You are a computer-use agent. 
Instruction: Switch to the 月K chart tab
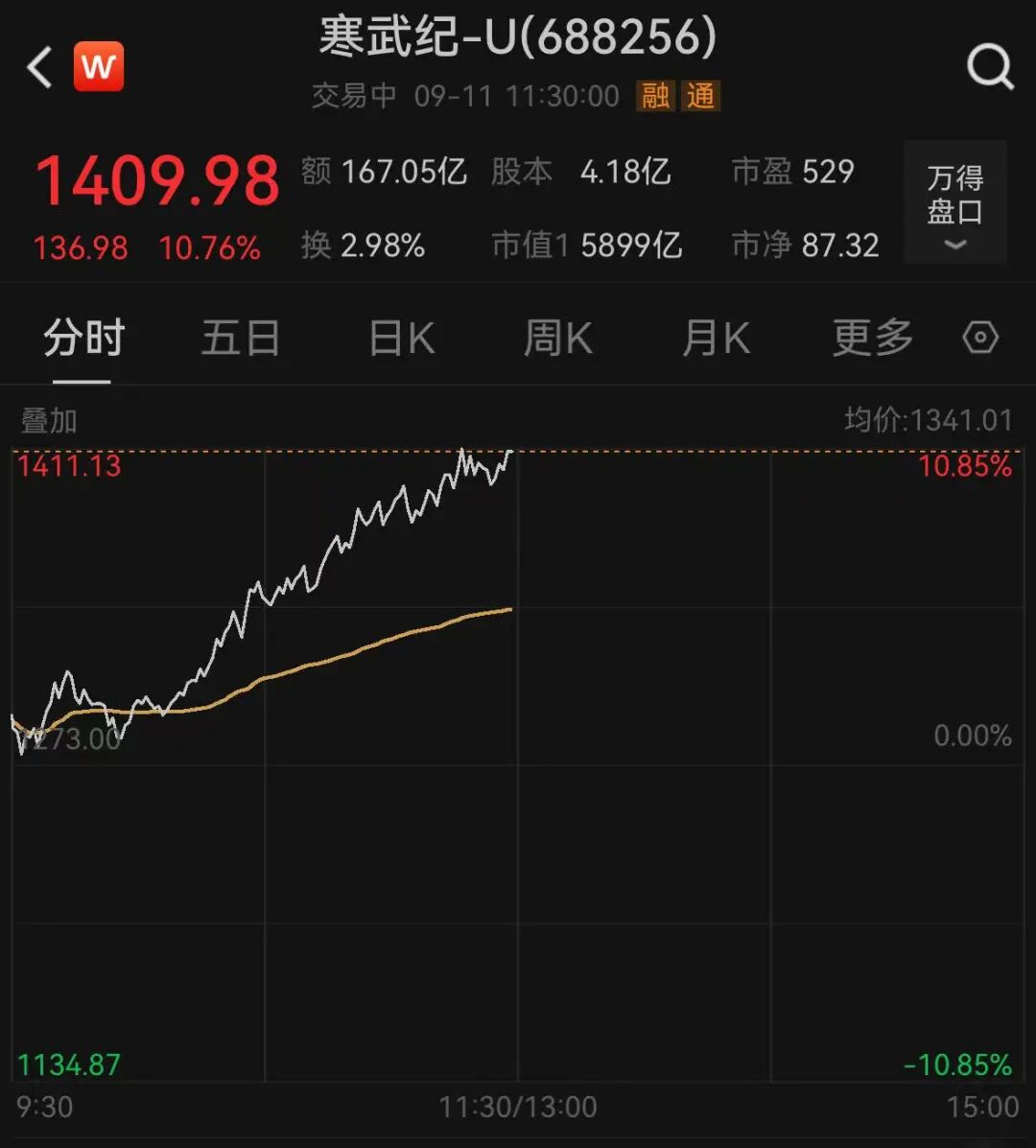point(715,339)
